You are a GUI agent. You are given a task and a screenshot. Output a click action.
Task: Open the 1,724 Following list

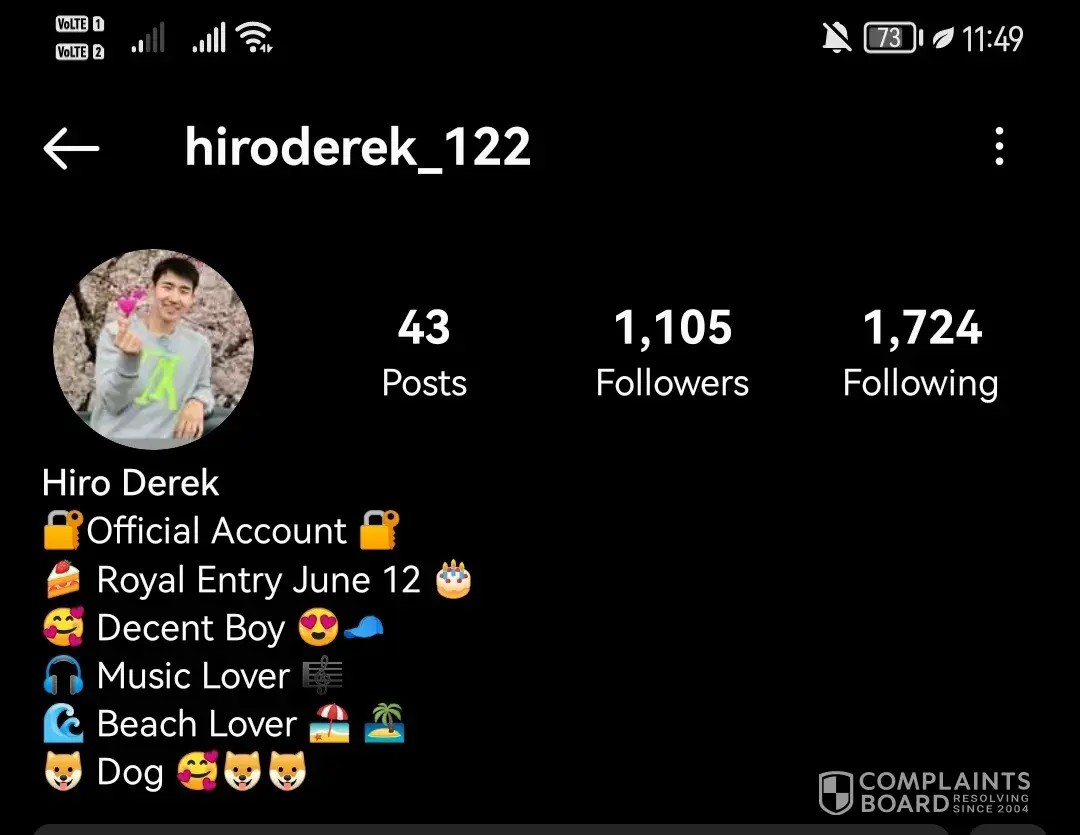coord(921,354)
